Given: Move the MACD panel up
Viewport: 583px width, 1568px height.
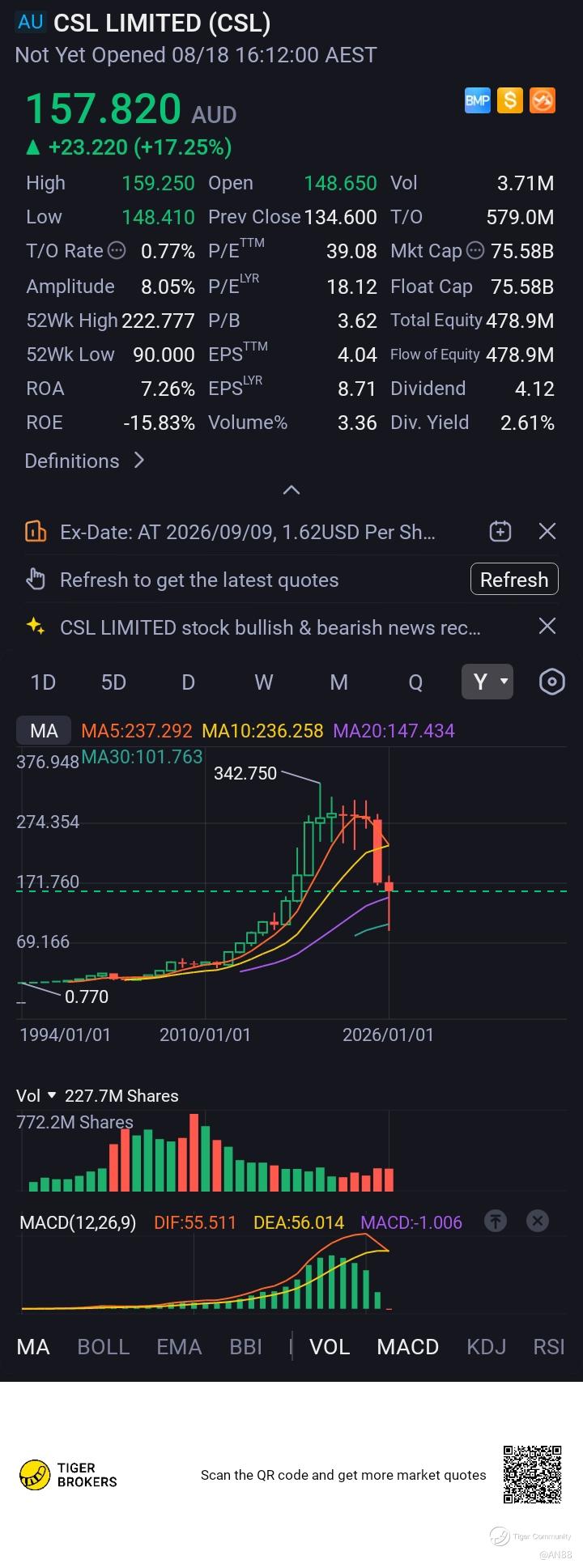Looking at the screenshot, I should (495, 1221).
